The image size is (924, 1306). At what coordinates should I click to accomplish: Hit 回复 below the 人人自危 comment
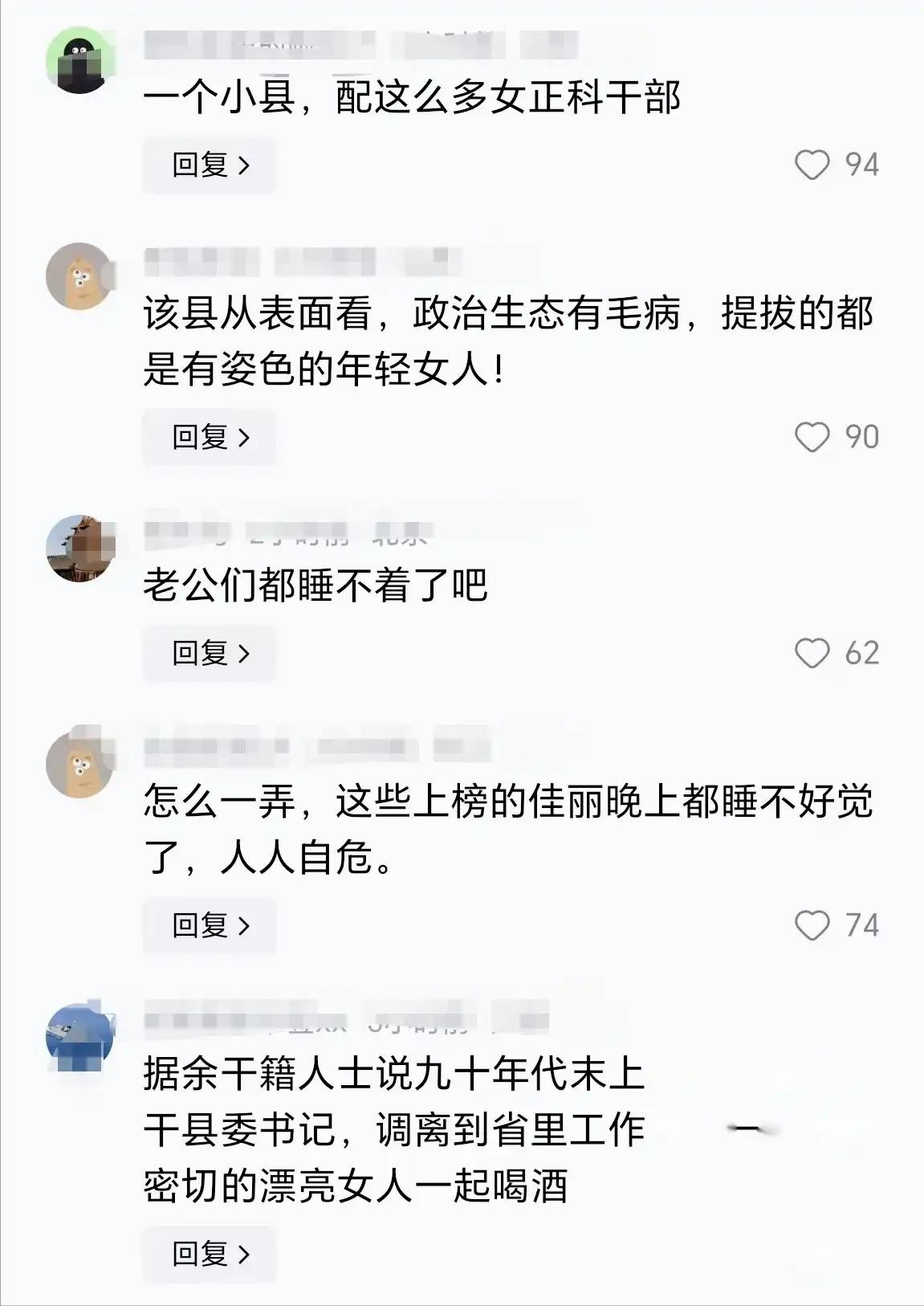[x=210, y=925]
